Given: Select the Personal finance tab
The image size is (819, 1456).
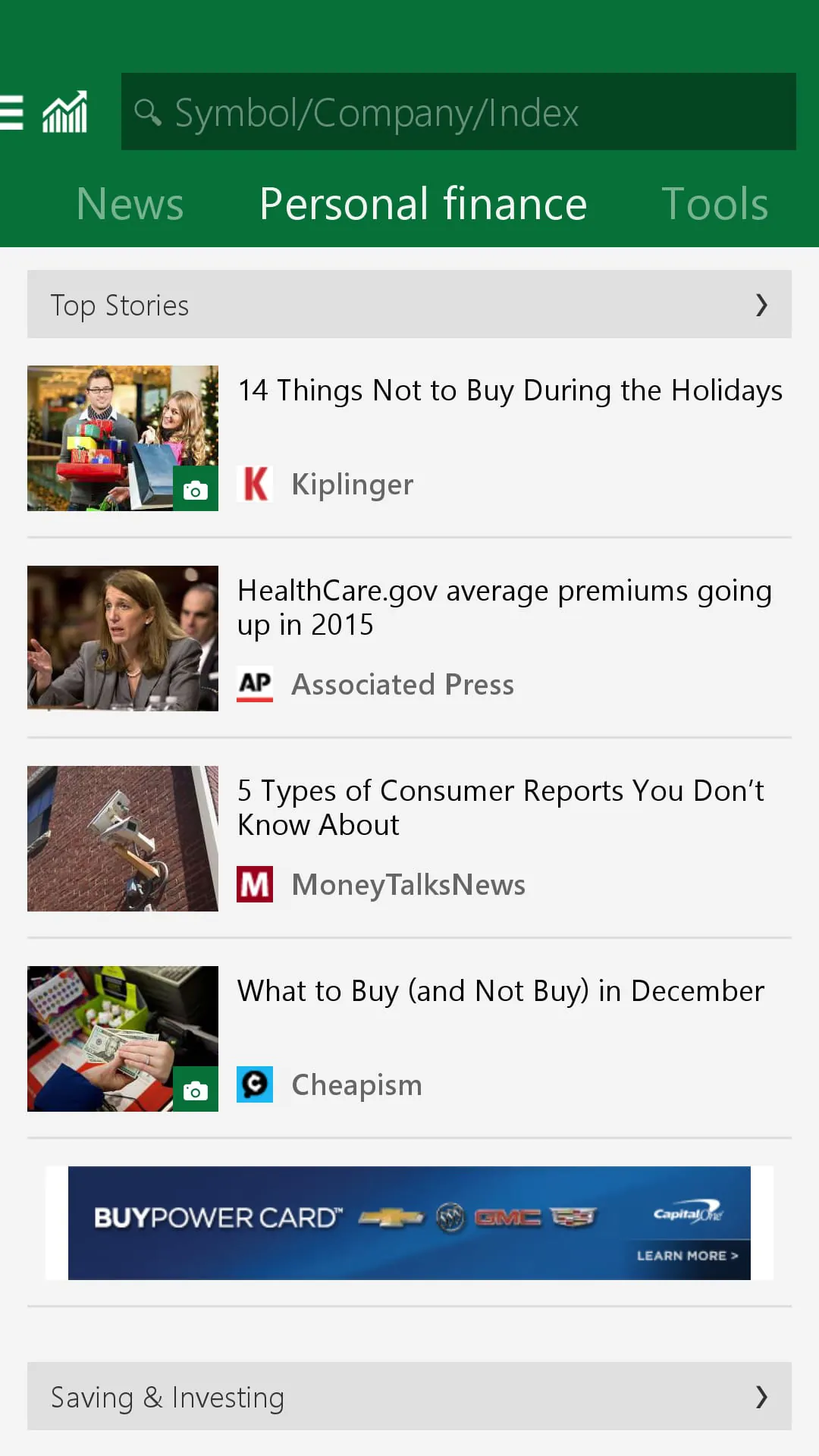Looking at the screenshot, I should pos(423,204).
